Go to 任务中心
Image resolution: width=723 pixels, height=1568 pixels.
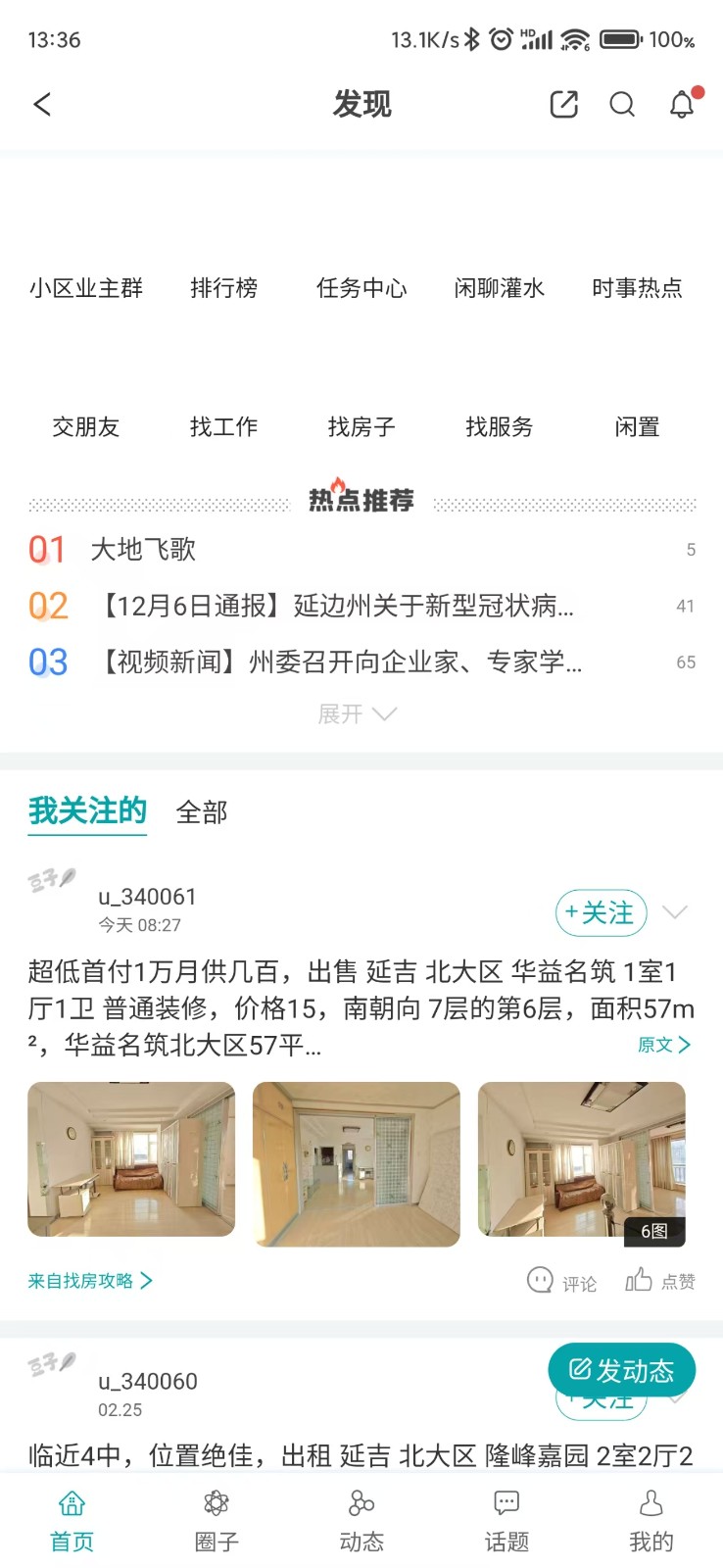click(361, 287)
